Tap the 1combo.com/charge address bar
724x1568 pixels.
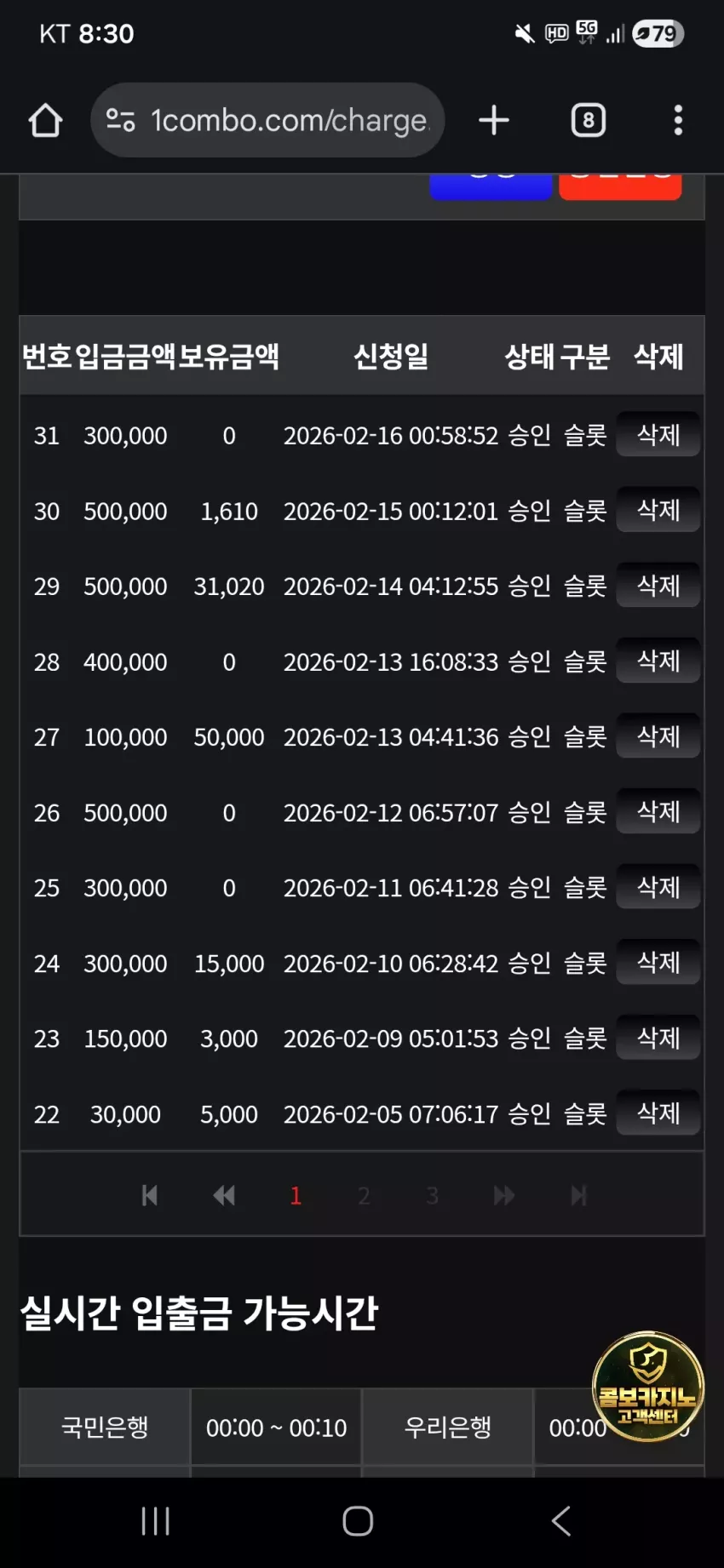click(267, 120)
